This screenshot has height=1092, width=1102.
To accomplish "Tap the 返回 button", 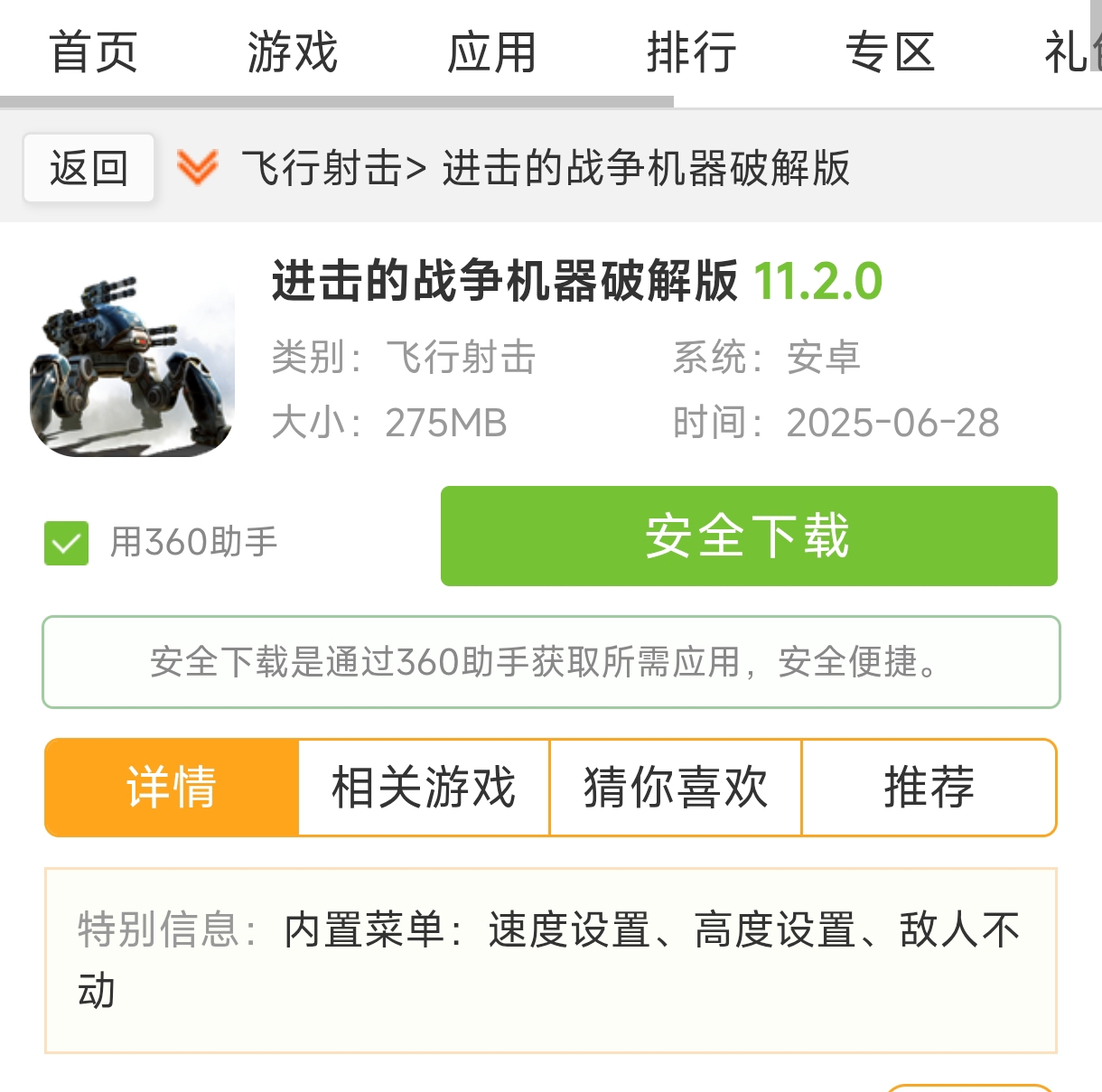I will (89, 168).
